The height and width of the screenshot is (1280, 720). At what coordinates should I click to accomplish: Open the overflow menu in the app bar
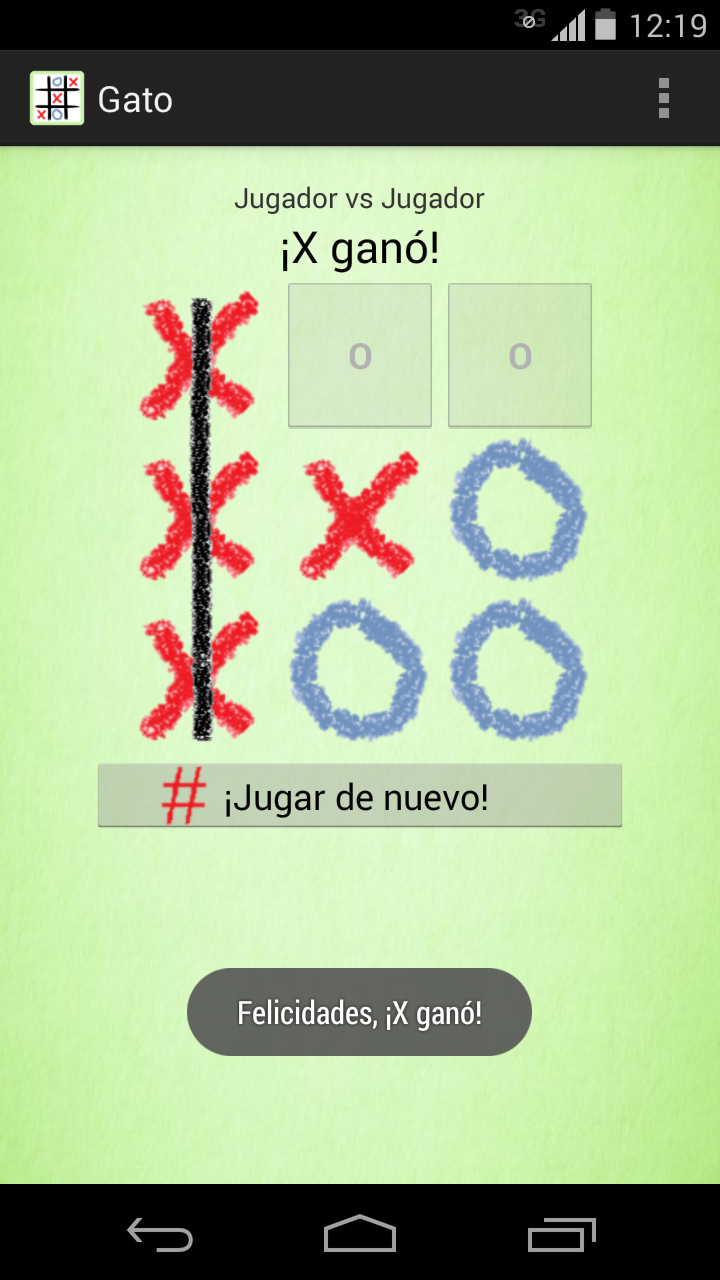663,99
